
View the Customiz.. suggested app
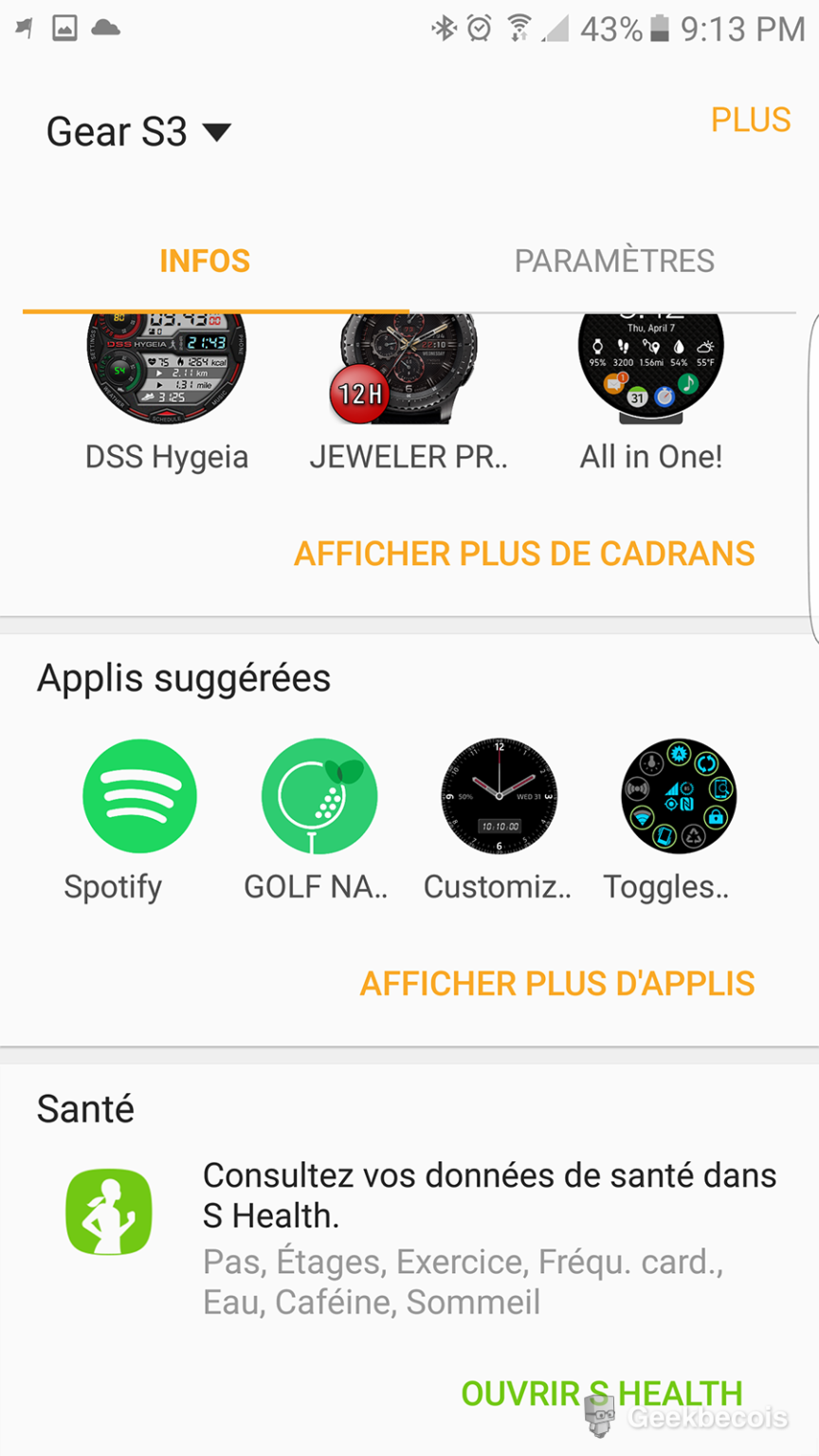point(499,797)
